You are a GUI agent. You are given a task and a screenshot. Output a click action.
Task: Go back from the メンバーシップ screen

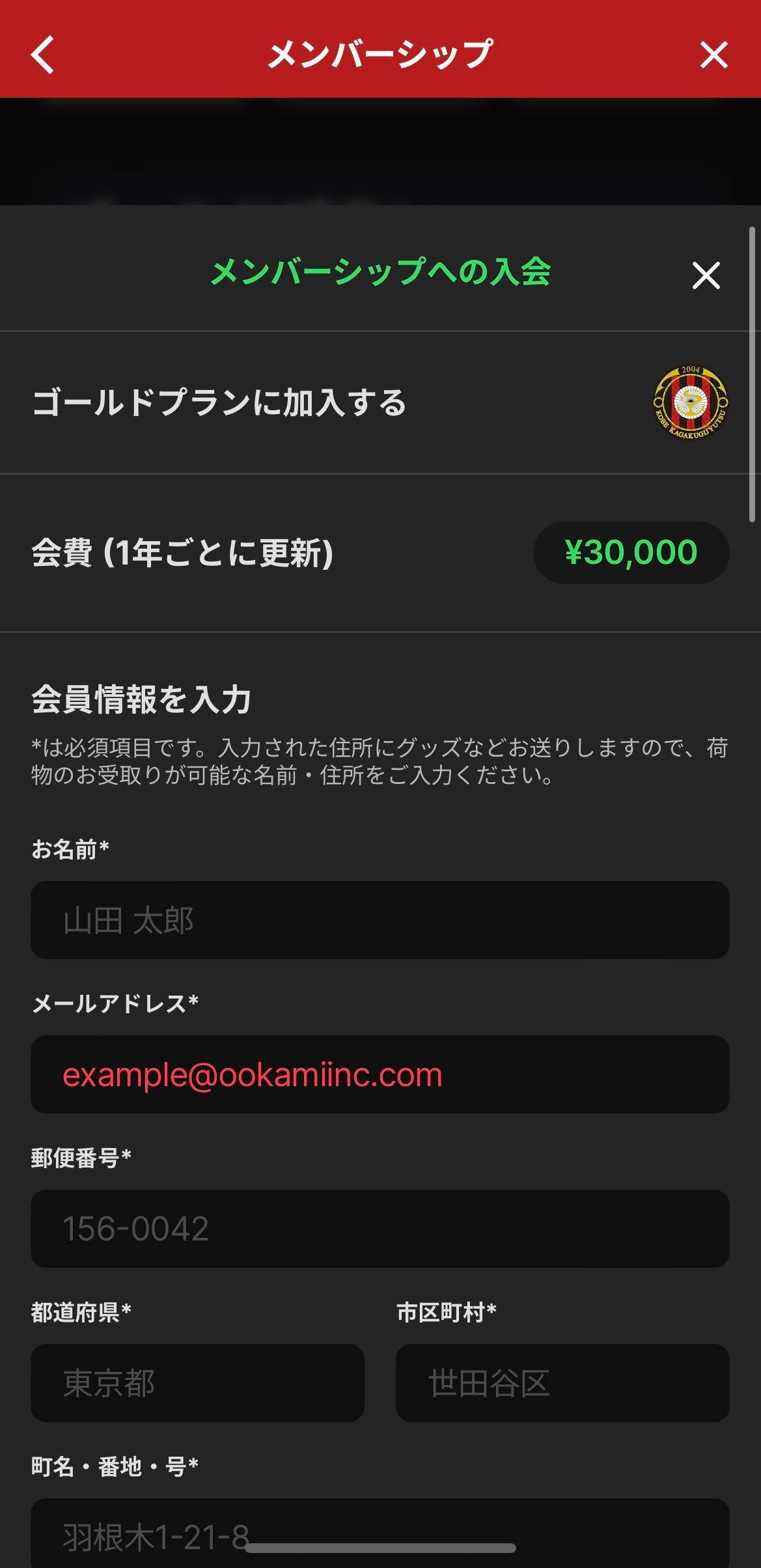click(x=43, y=55)
